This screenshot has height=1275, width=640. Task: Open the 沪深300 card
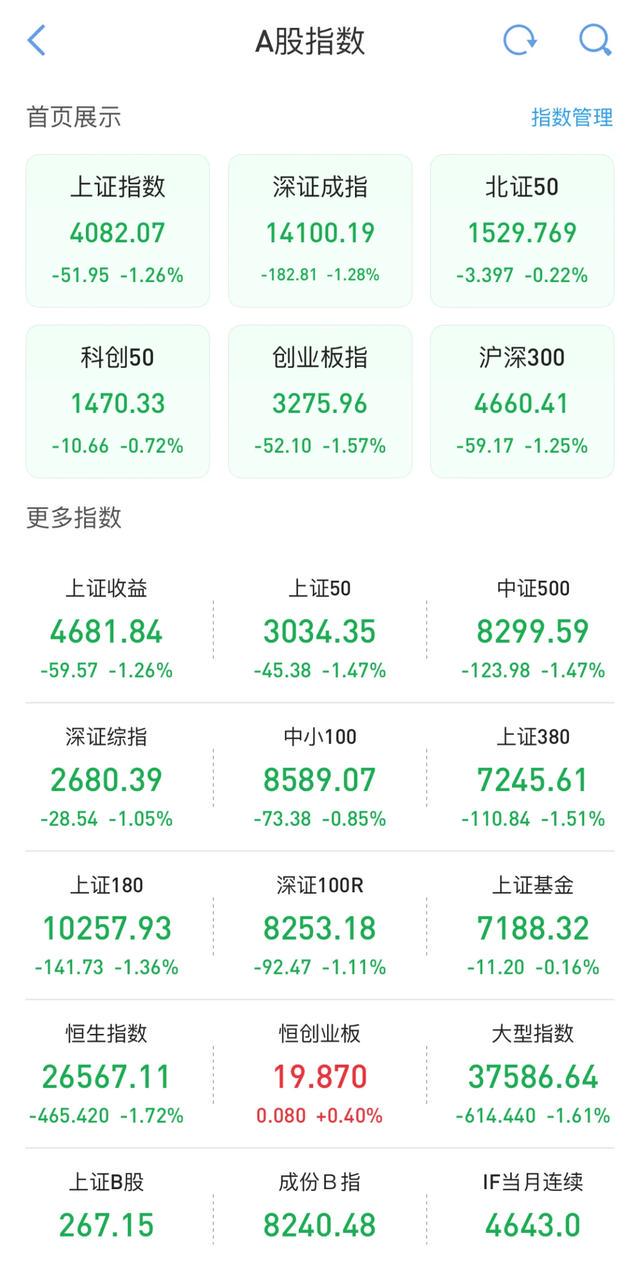click(x=522, y=401)
